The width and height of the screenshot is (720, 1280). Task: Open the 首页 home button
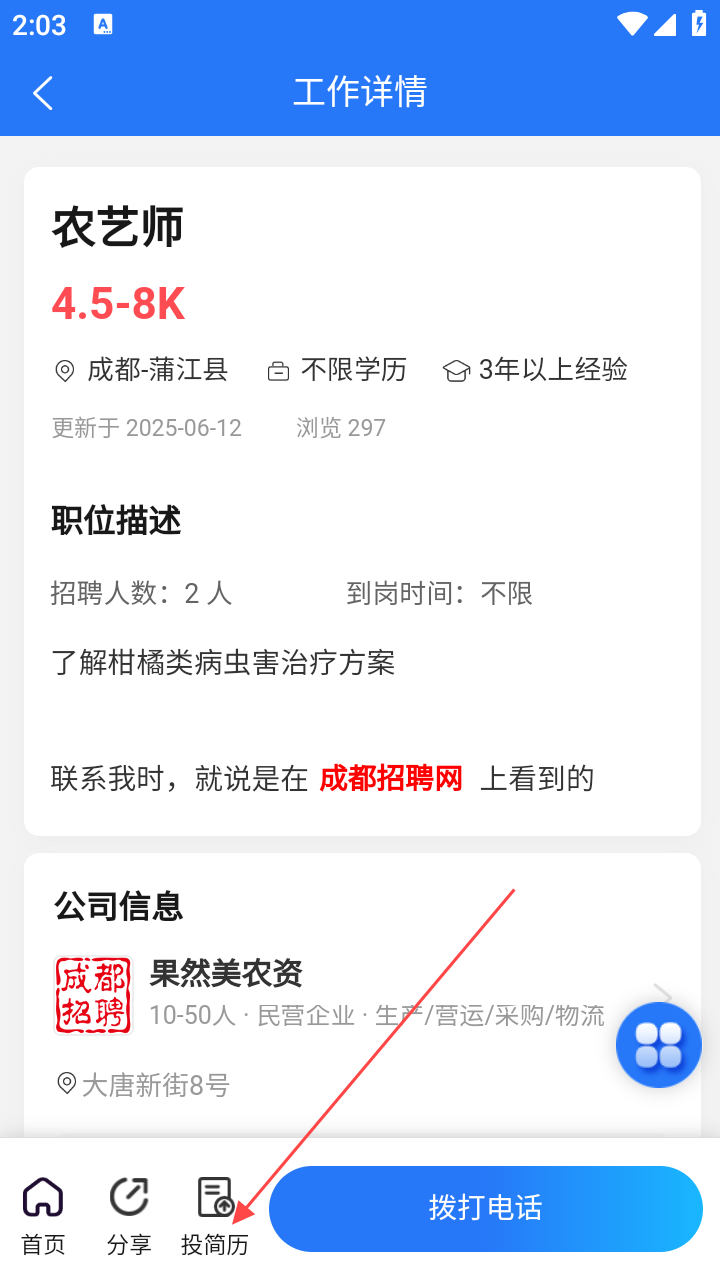point(43,1214)
